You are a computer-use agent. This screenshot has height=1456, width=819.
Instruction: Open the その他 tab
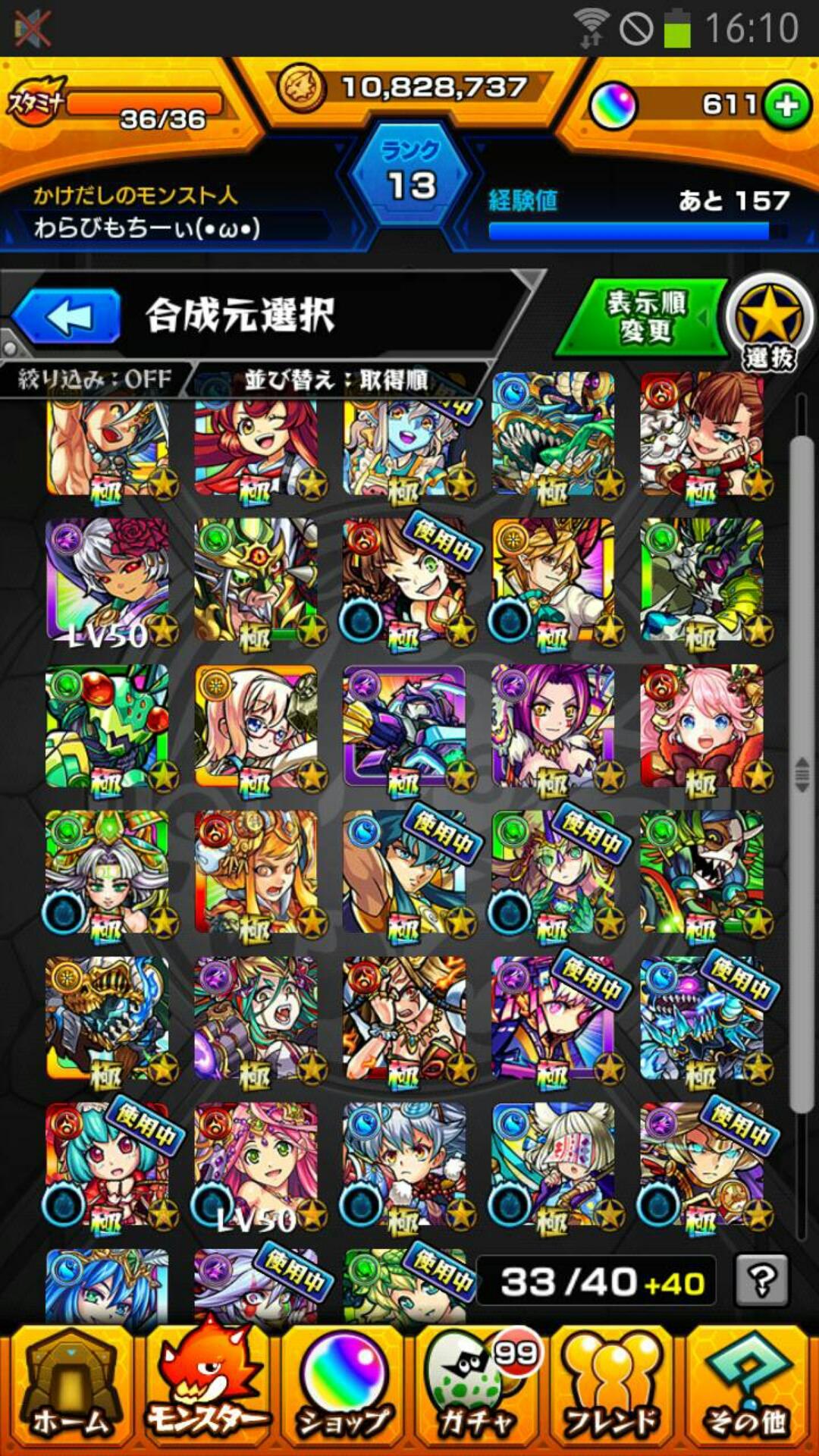(x=748, y=1389)
